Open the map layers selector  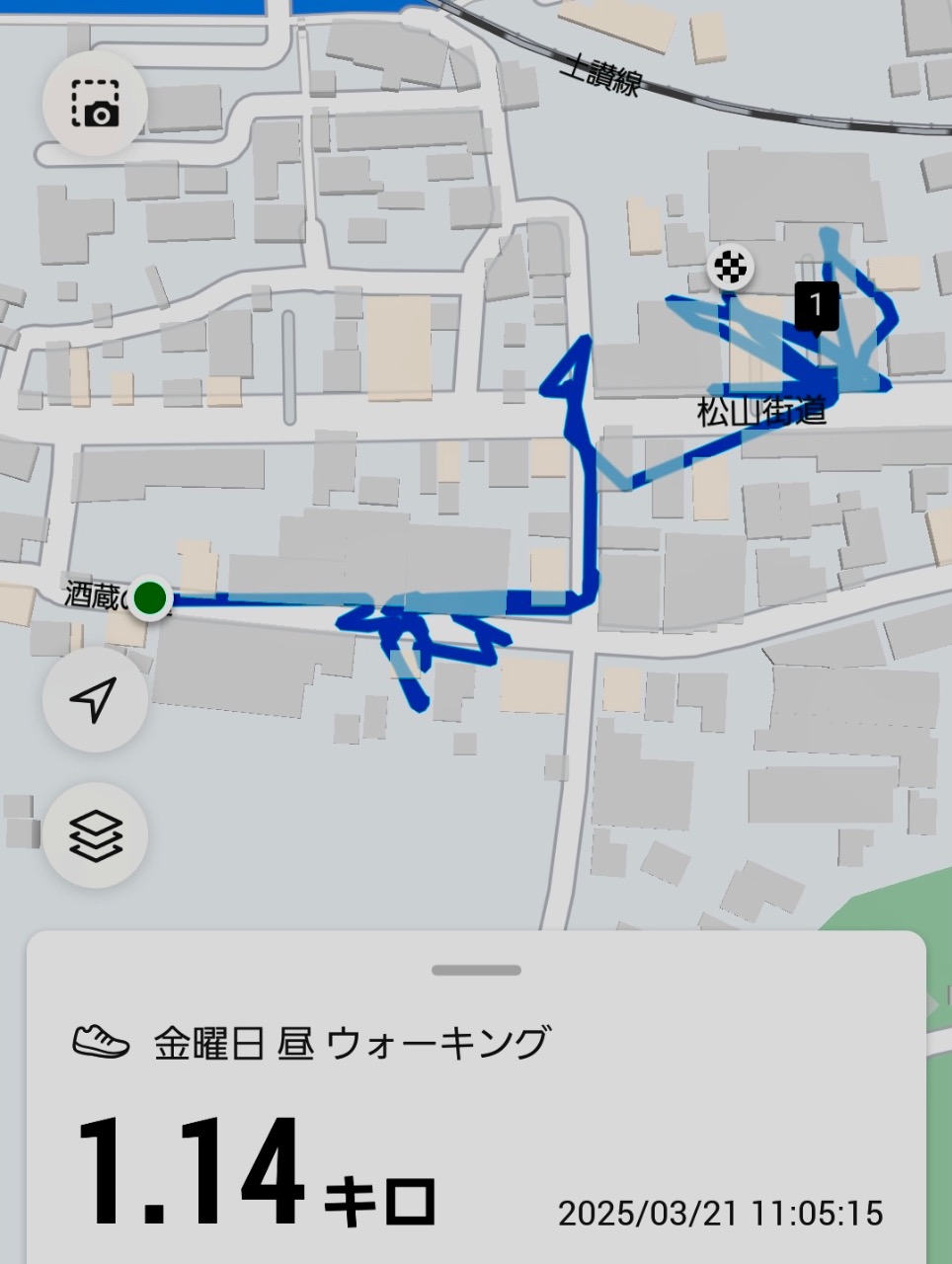[95, 835]
